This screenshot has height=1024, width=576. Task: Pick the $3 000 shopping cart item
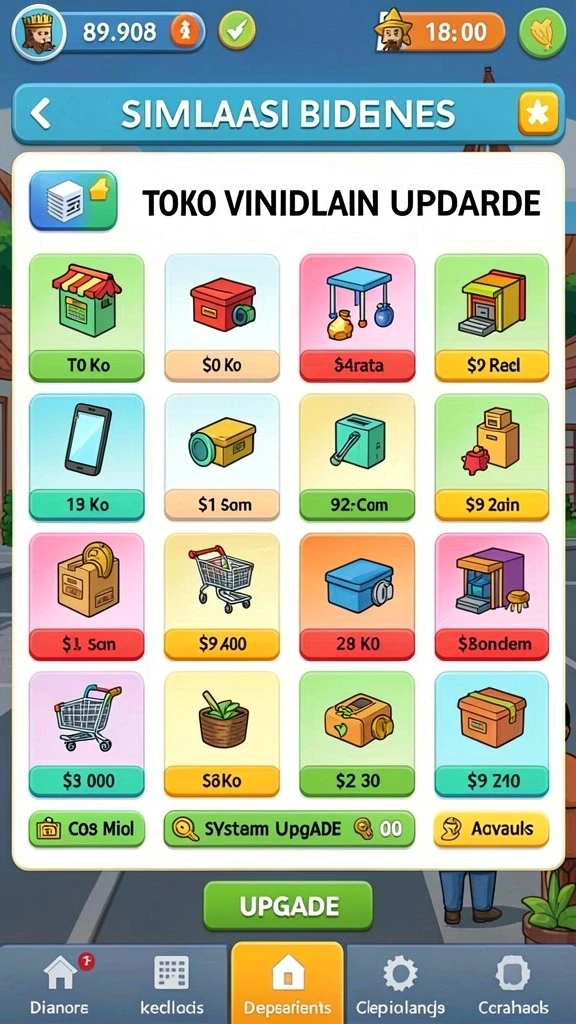point(87,734)
